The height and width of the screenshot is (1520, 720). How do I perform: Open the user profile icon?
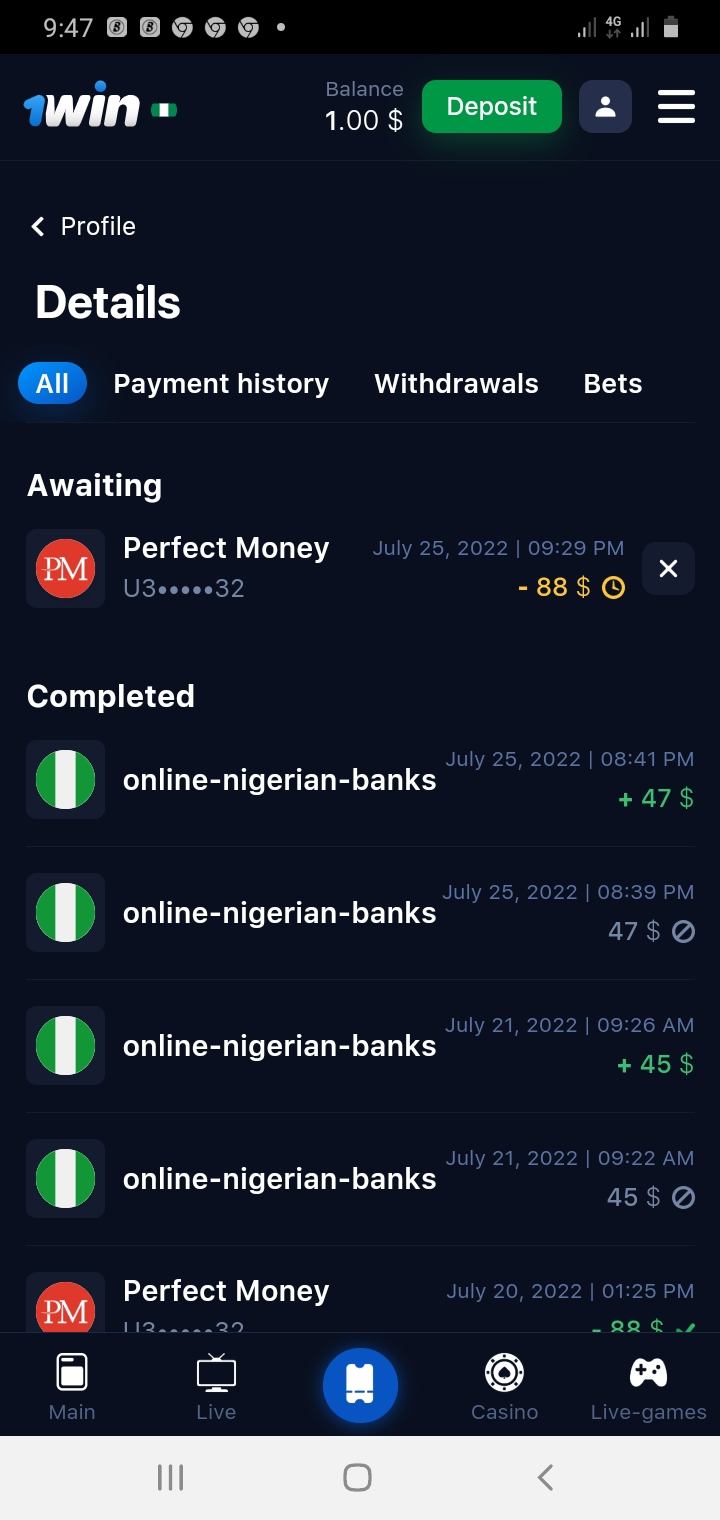click(x=605, y=107)
